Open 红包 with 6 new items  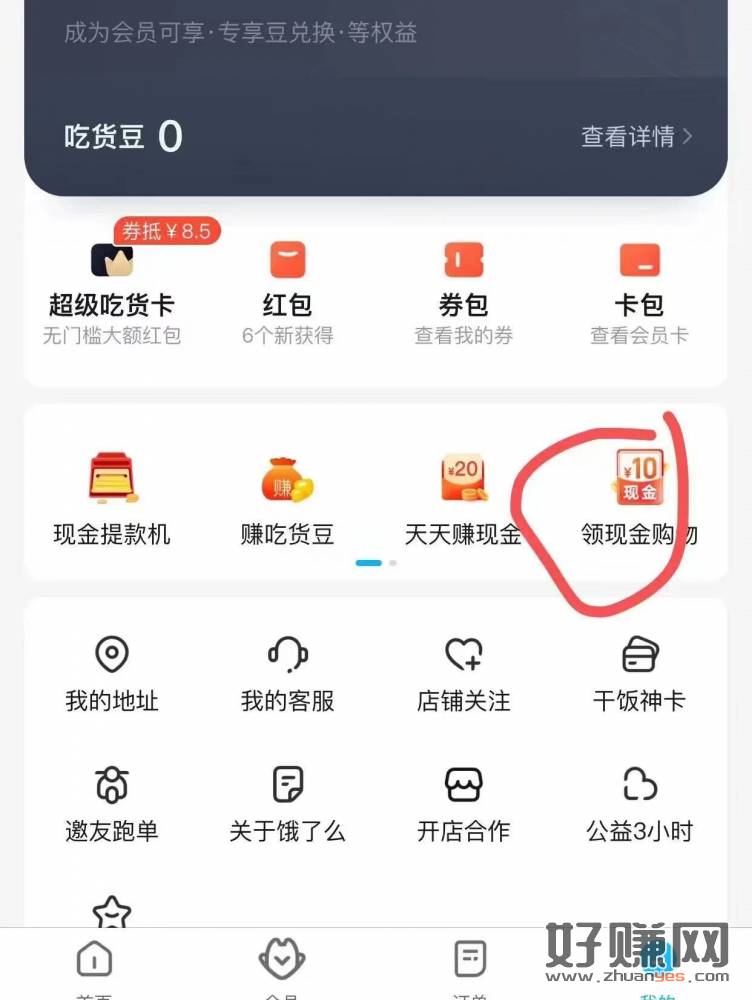pyautogui.click(x=287, y=290)
